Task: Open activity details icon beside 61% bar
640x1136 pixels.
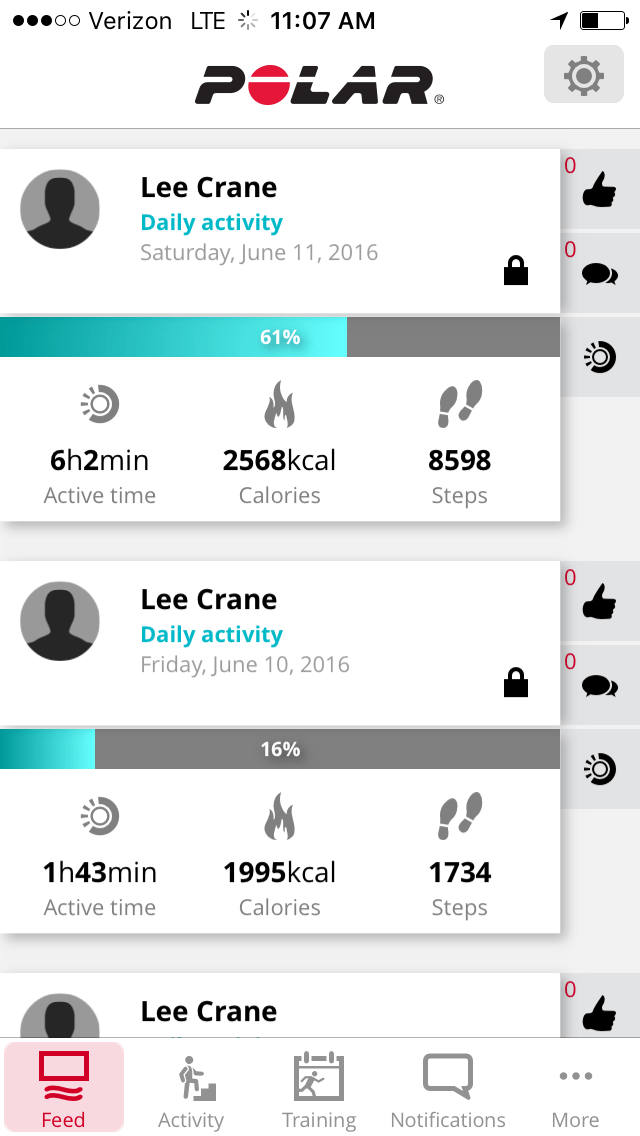Action: 599,356
